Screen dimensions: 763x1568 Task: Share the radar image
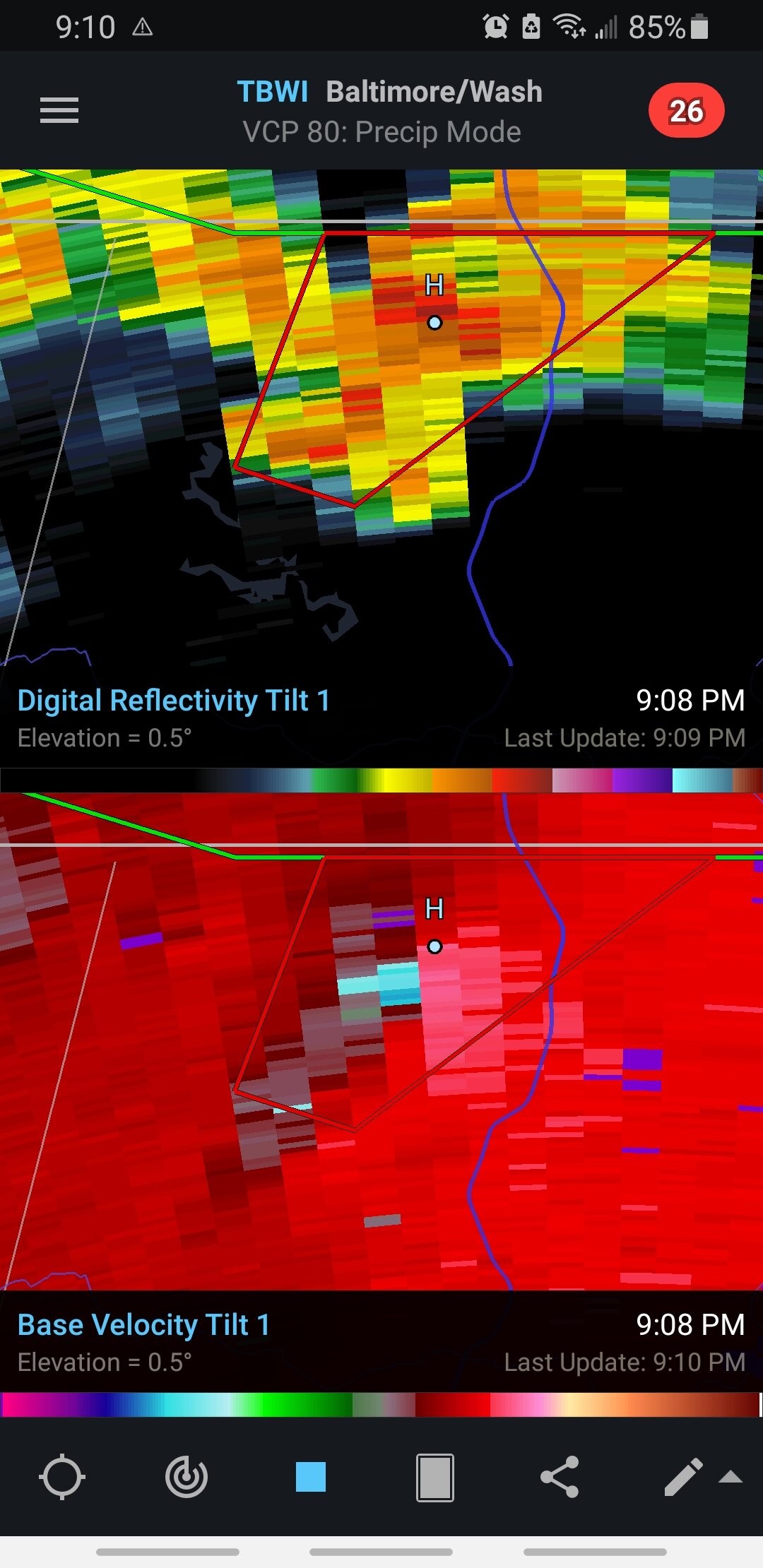[x=560, y=1476]
